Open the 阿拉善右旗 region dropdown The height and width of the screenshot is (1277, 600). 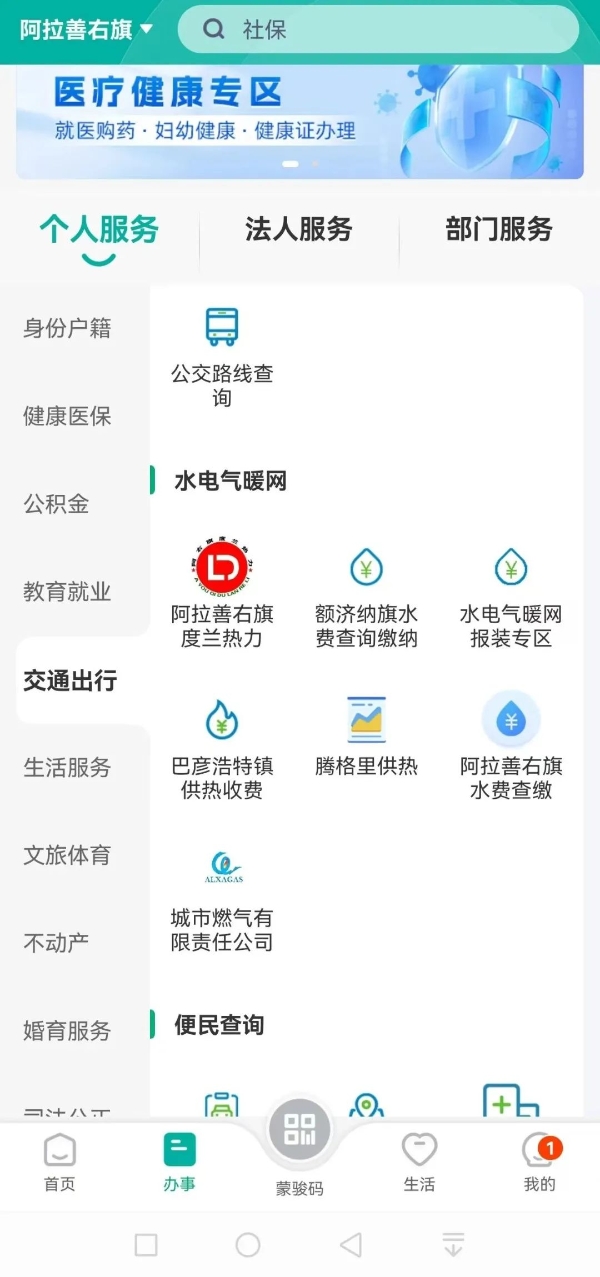click(x=86, y=29)
